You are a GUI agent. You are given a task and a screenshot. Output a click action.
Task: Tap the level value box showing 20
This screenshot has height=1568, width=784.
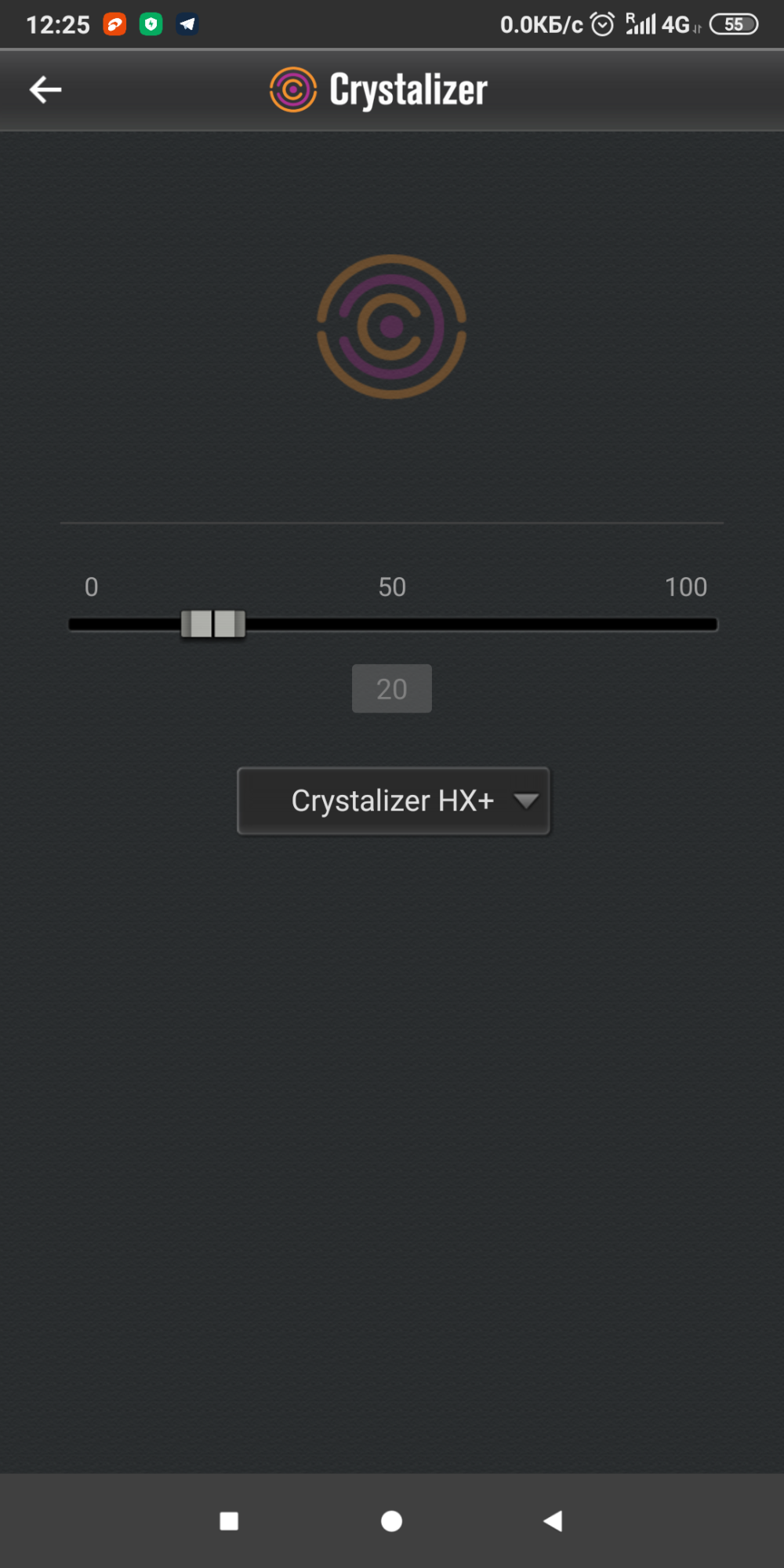click(x=391, y=688)
